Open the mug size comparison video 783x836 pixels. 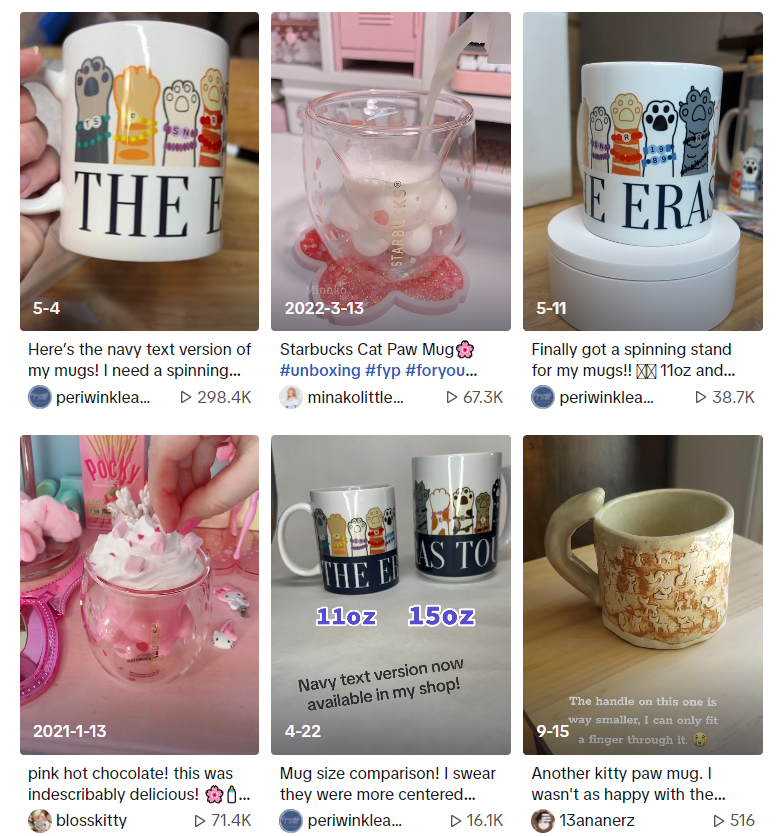[390, 594]
